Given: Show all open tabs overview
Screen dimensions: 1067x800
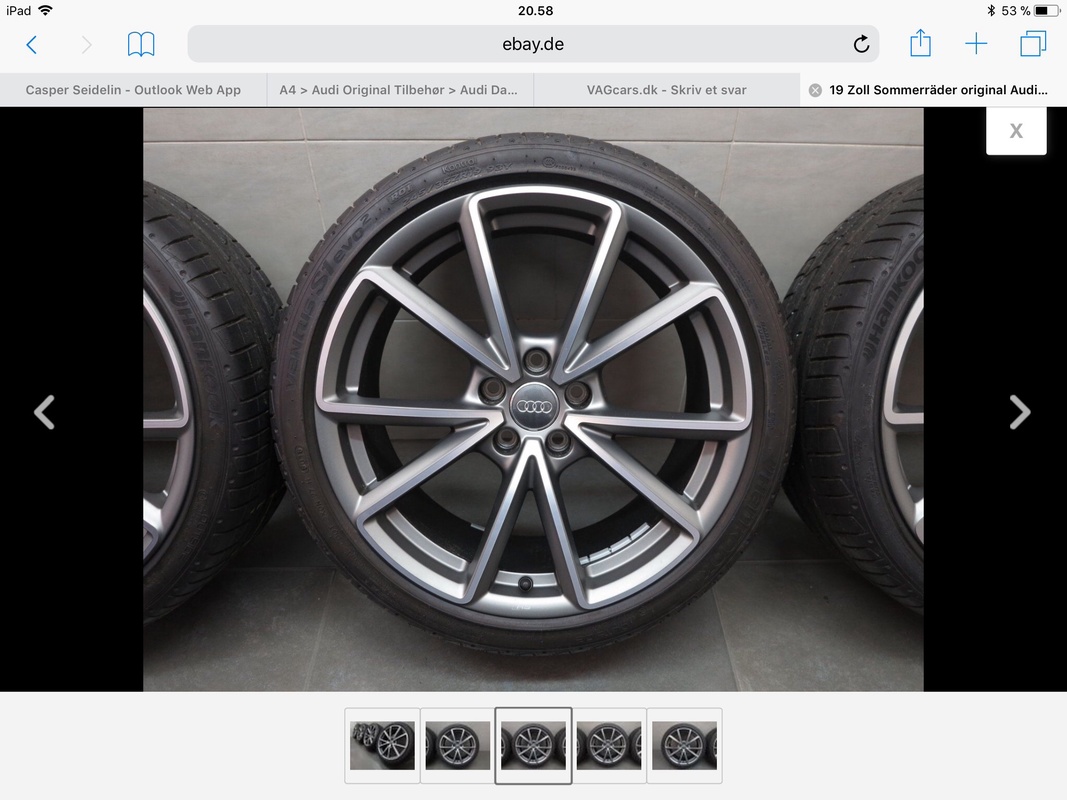Looking at the screenshot, I should point(1032,44).
